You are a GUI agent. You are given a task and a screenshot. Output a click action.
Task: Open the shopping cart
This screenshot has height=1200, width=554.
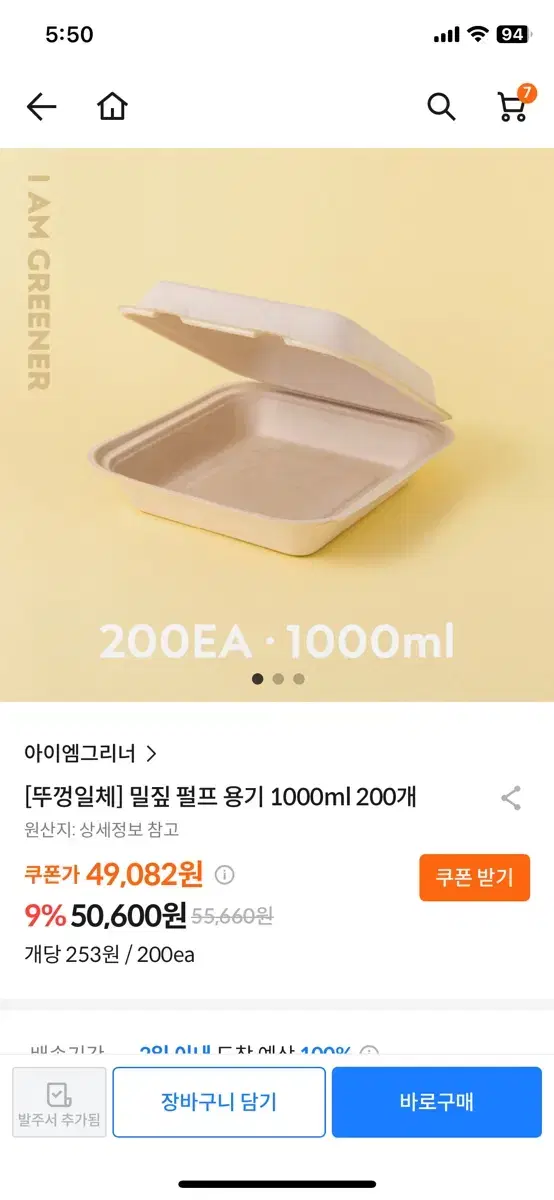pyautogui.click(x=513, y=105)
